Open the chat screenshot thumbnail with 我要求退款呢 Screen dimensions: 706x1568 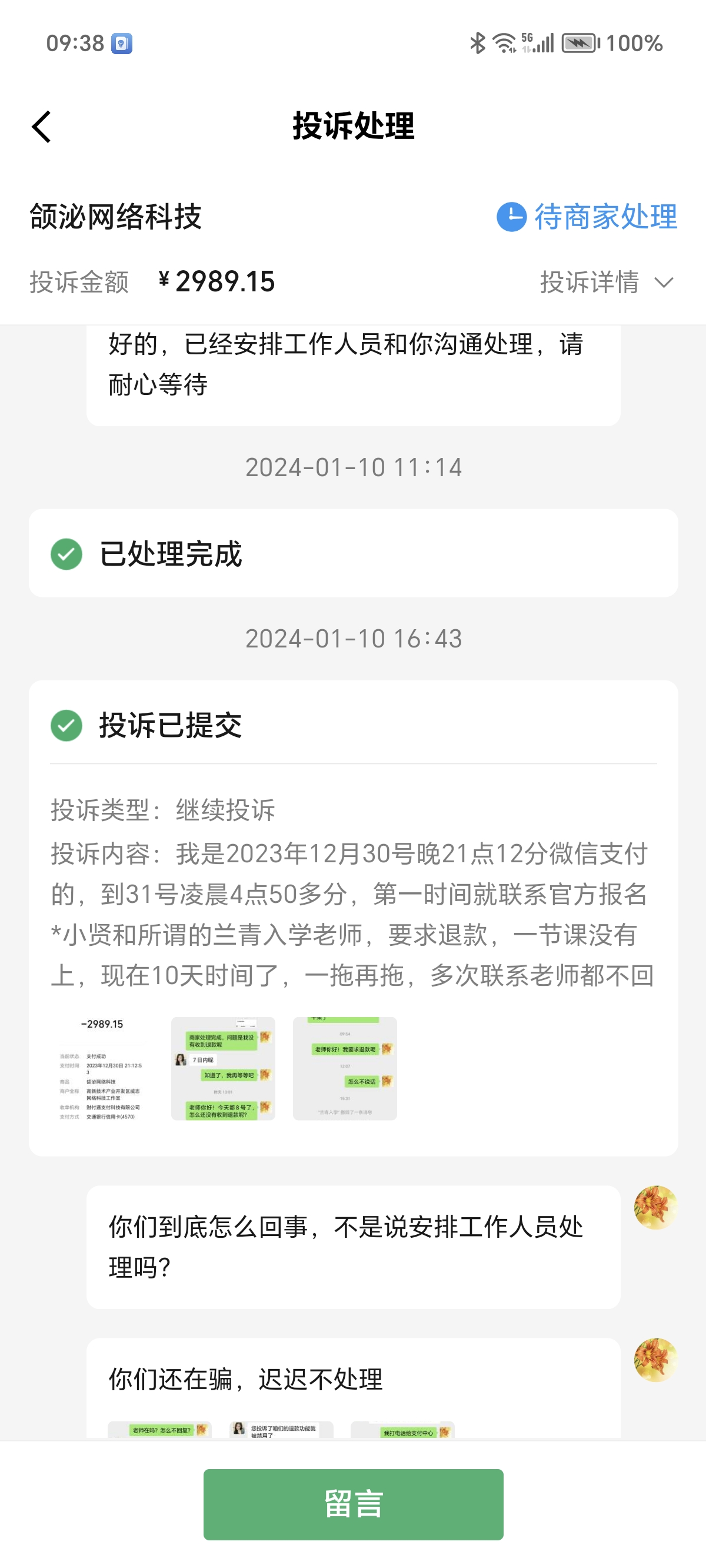[345, 1068]
